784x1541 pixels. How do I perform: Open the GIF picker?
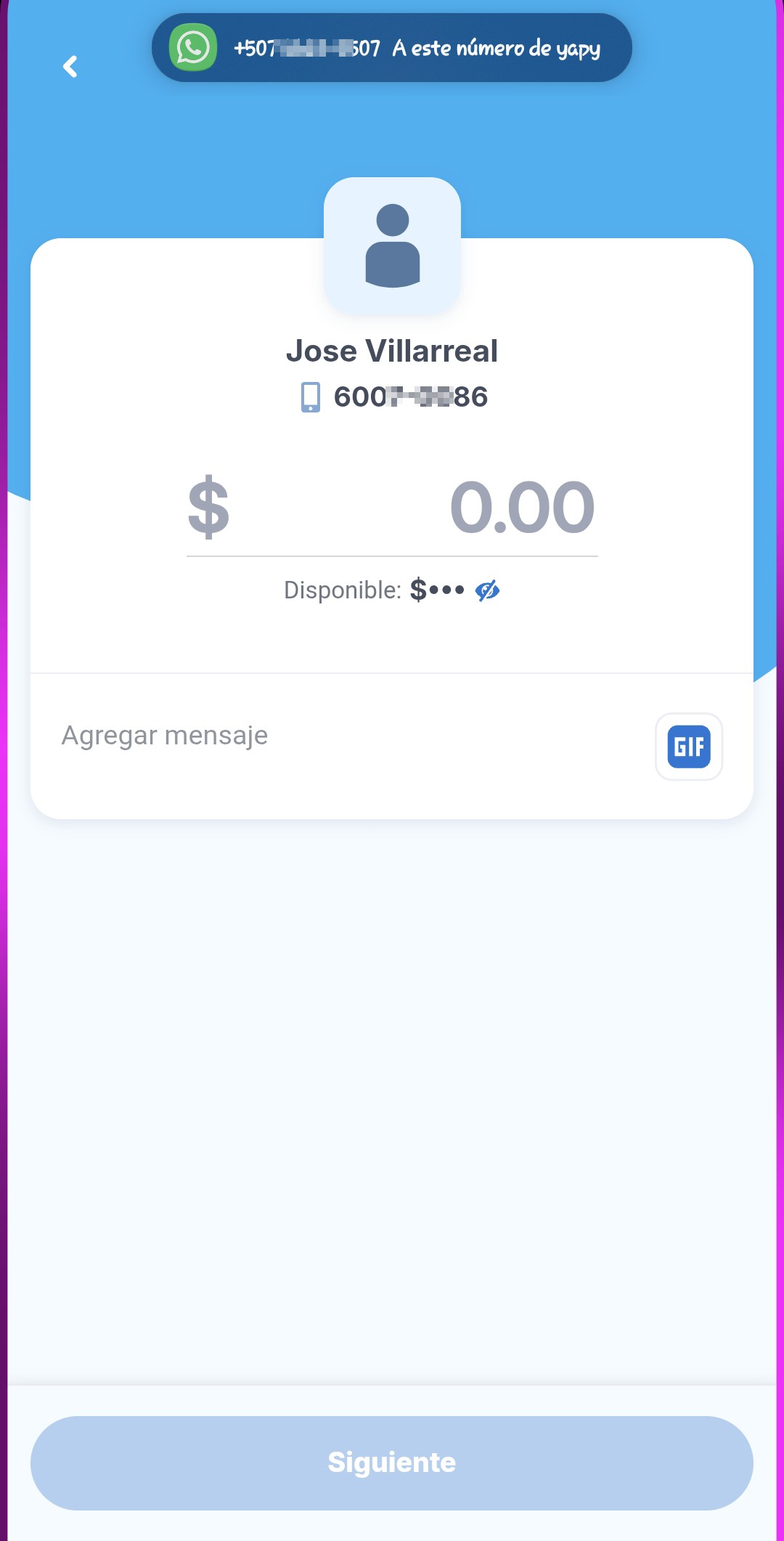[689, 747]
